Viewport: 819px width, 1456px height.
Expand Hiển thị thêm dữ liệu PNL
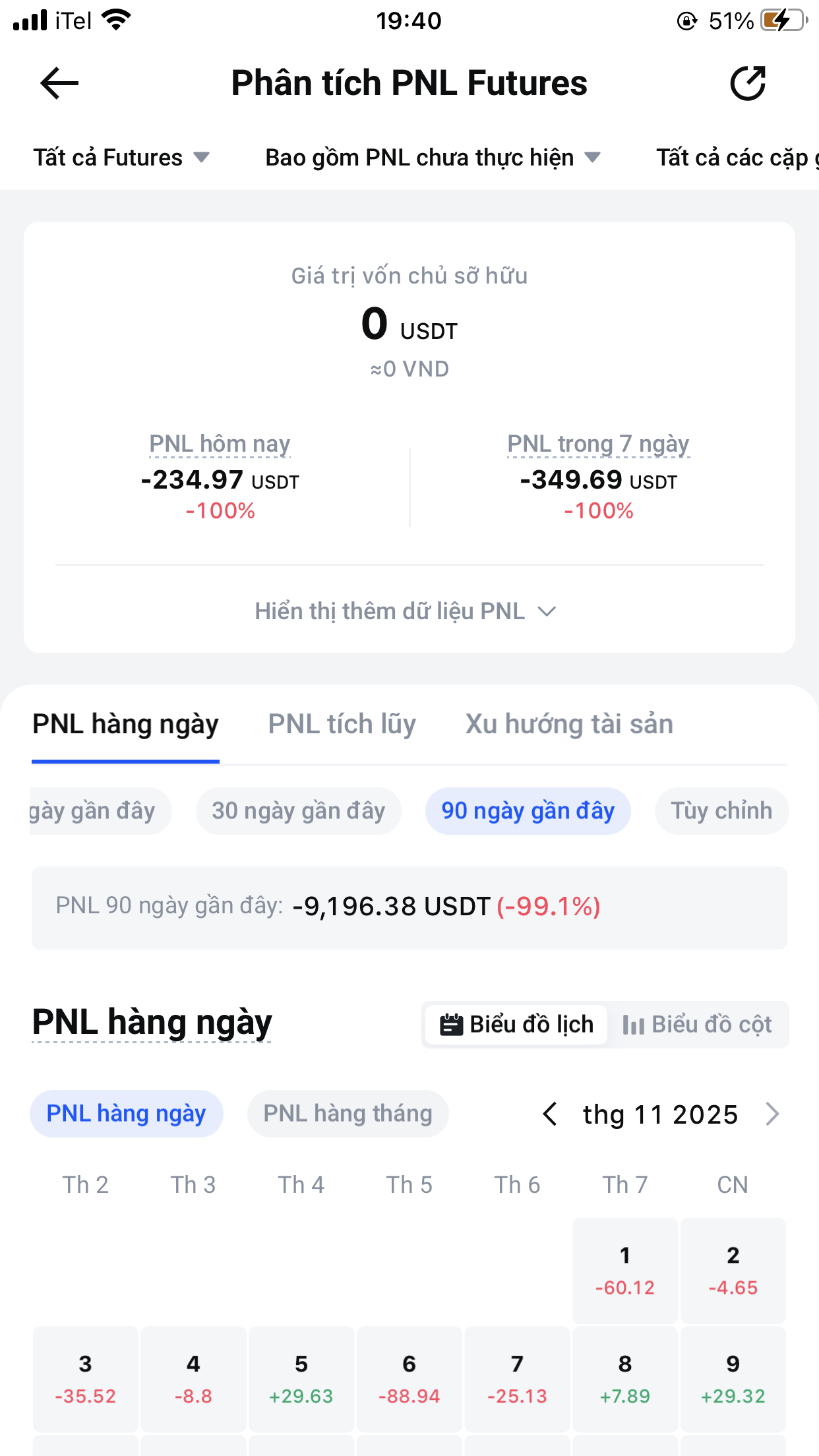point(406,611)
